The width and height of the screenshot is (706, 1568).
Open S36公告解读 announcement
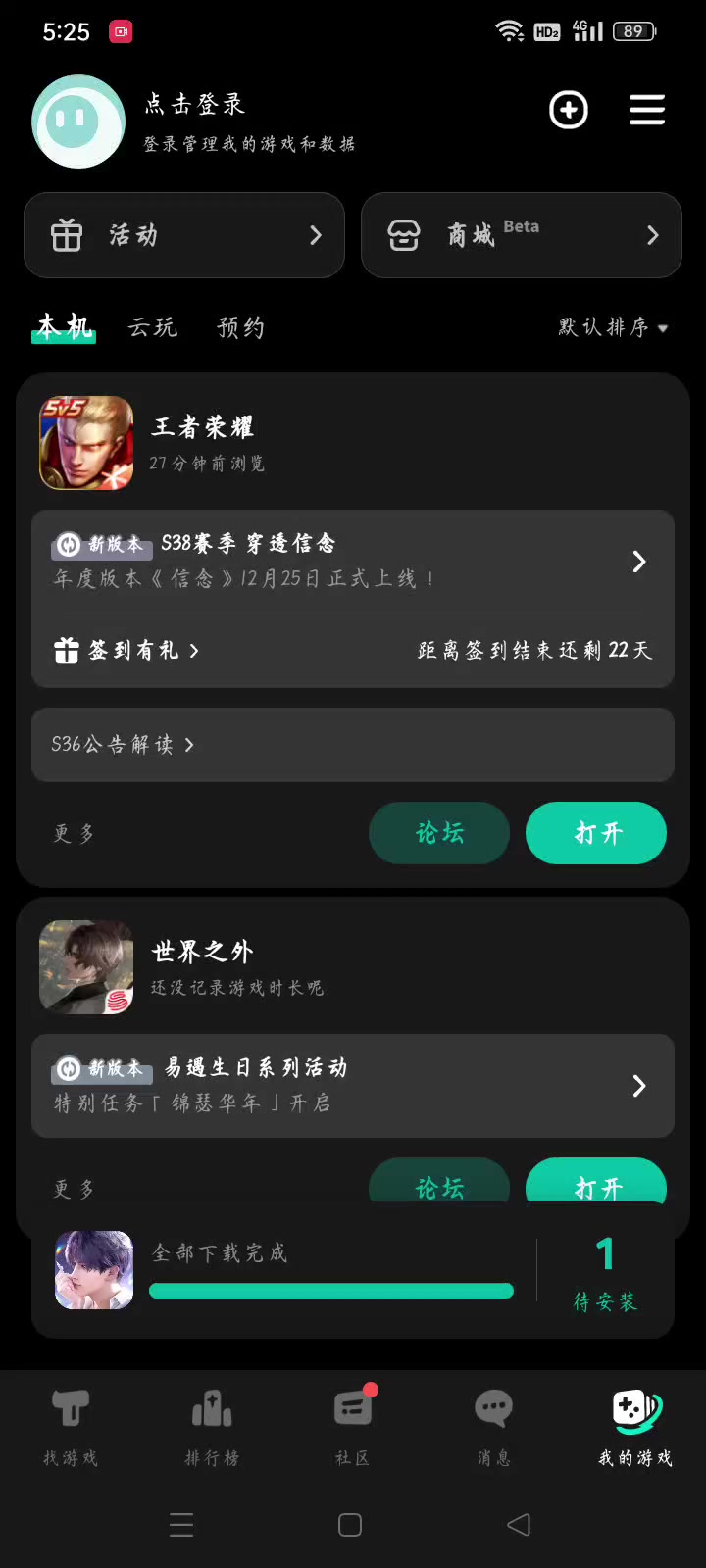click(x=124, y=745)
